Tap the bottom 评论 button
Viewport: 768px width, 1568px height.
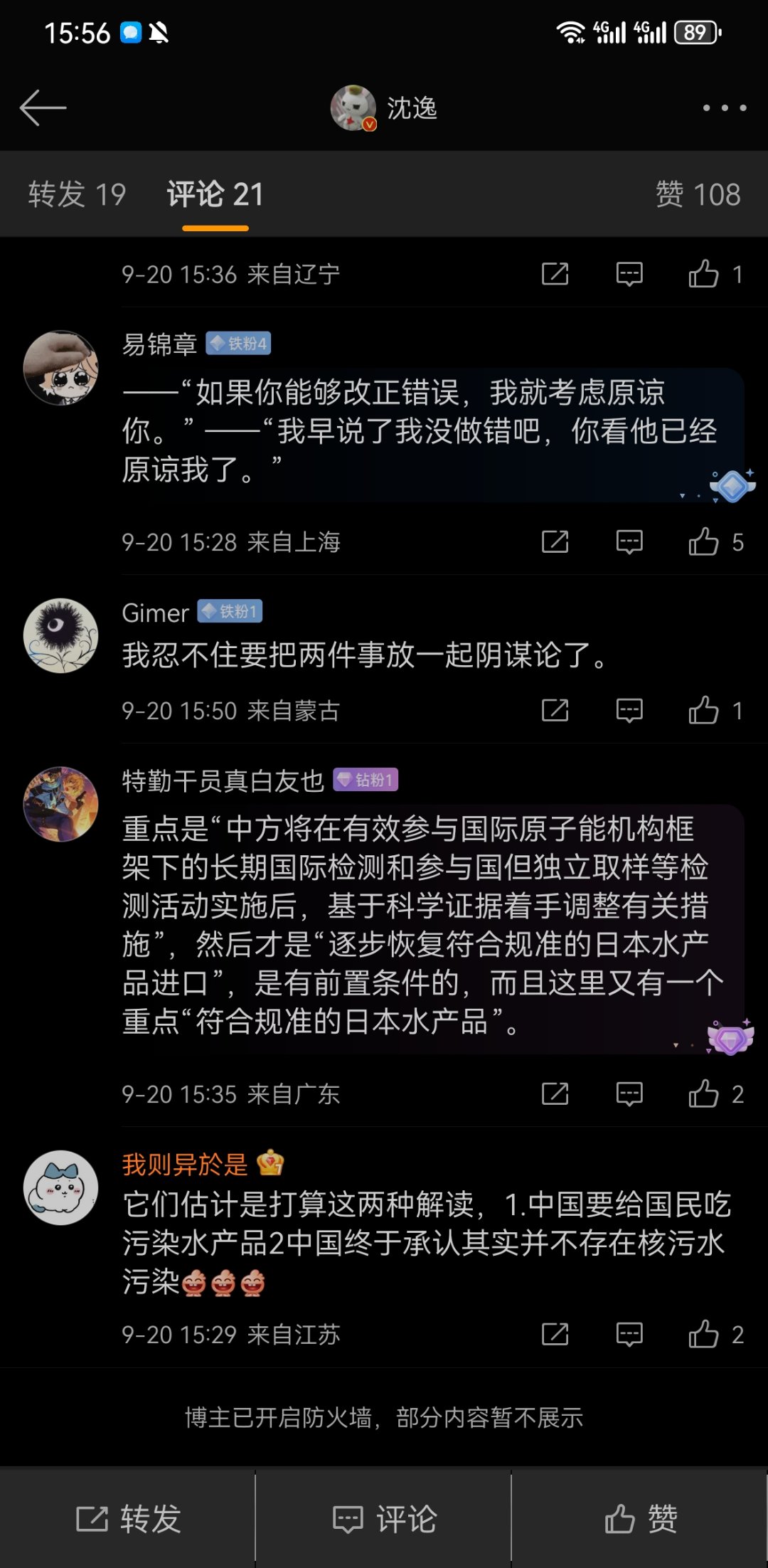[x=384, y=1518]
